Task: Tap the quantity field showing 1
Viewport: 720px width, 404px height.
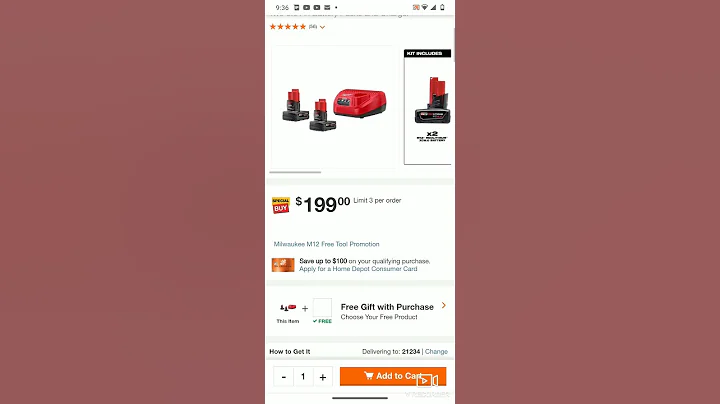Action: click(303, 377)
